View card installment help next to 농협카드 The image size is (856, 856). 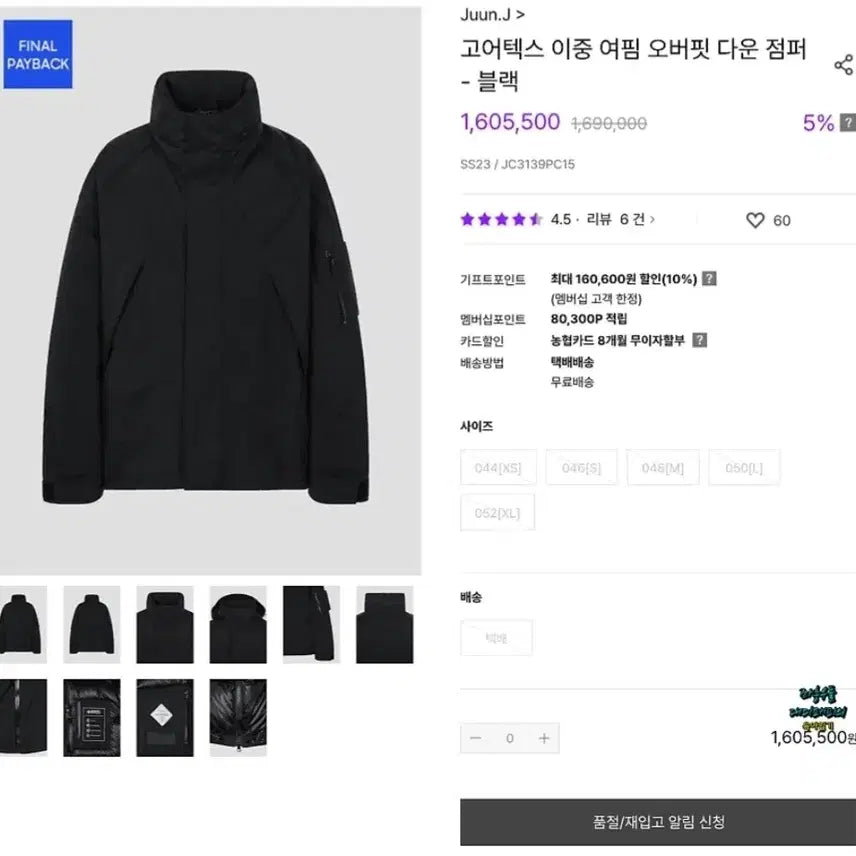pos(699,340)
